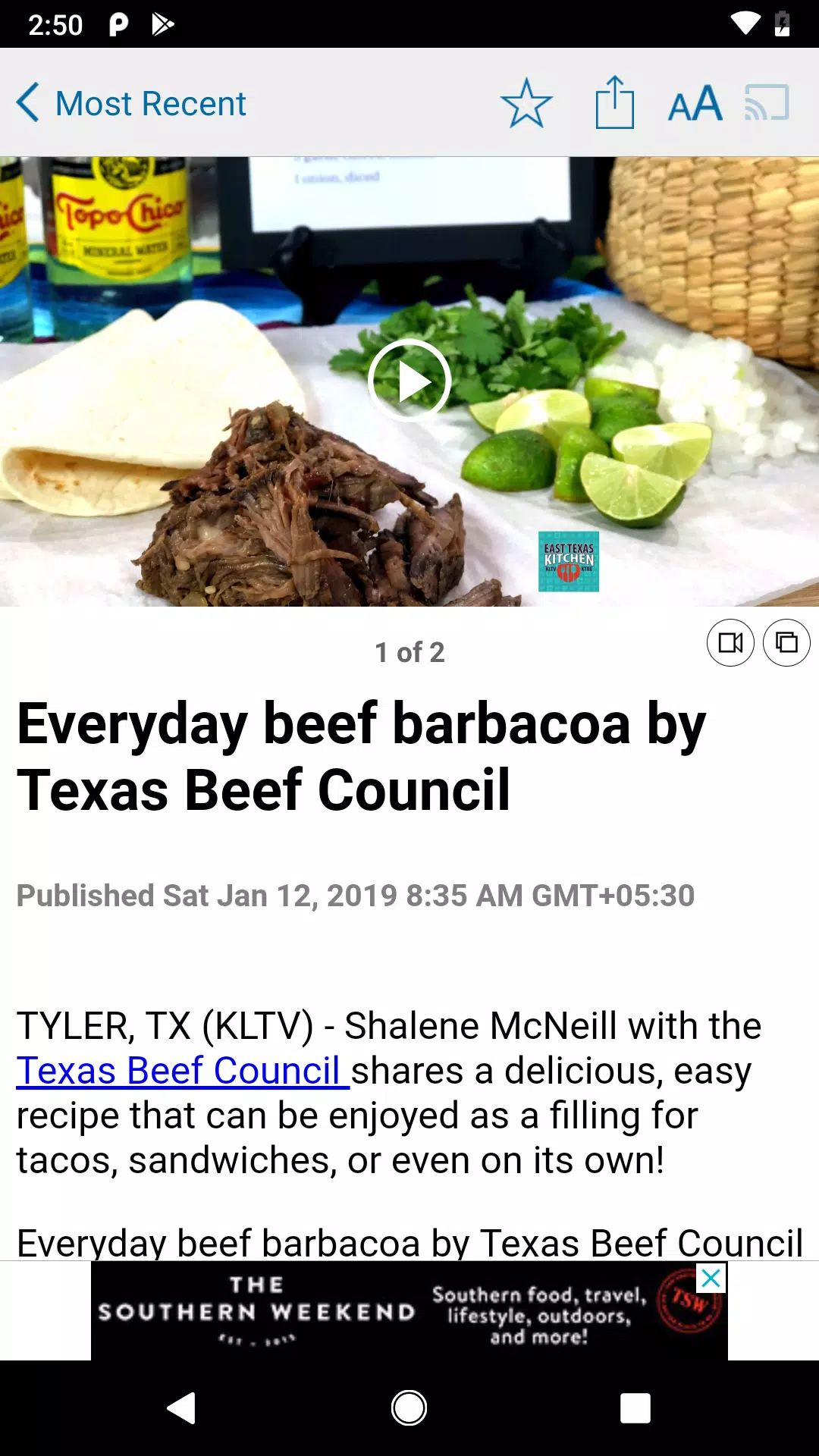
Task: Open recent apps with the square button
Action: pyautogui.click(x=634, y=1408)
